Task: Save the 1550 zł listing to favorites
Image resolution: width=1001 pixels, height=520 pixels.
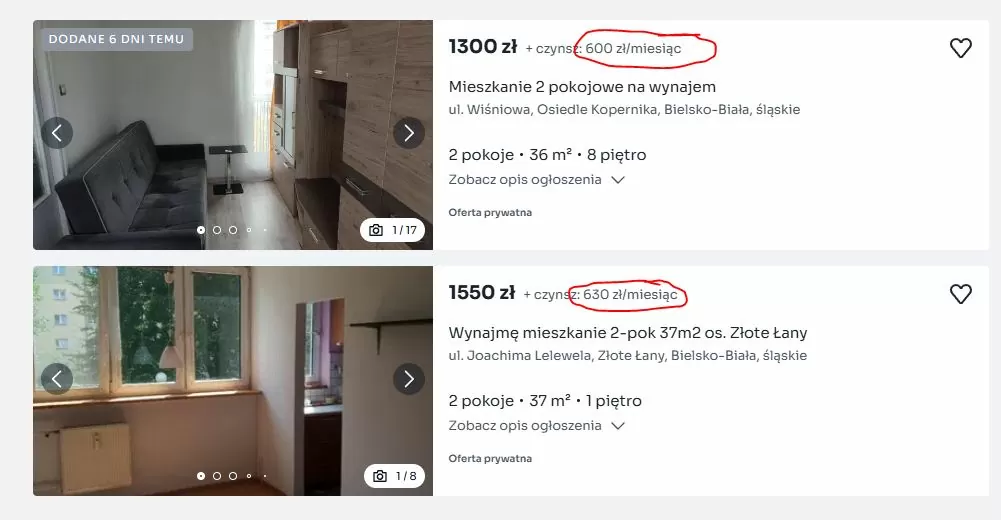Action: tap(960, 294)
